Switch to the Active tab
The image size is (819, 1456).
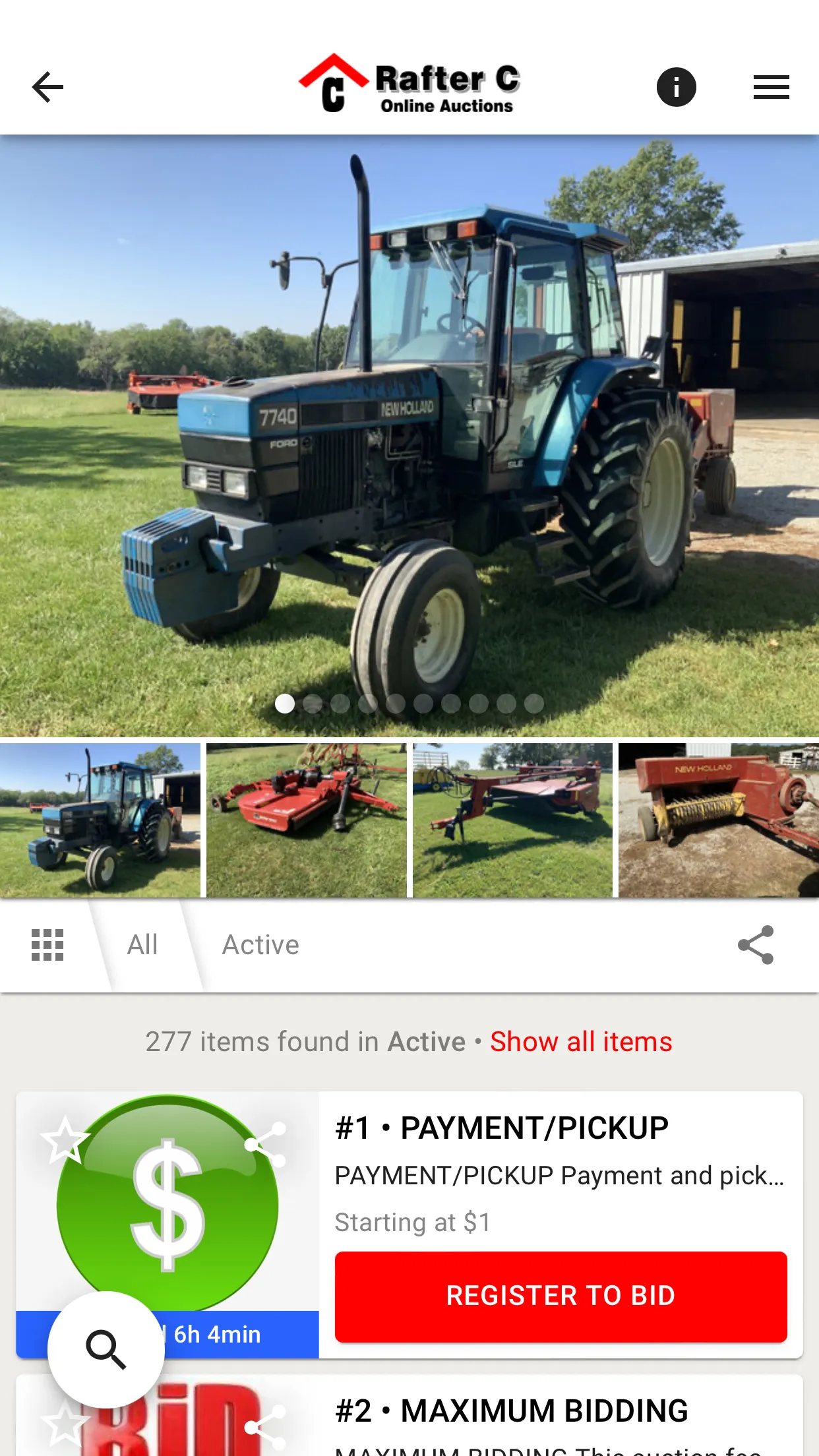click(x=260, y=945)
